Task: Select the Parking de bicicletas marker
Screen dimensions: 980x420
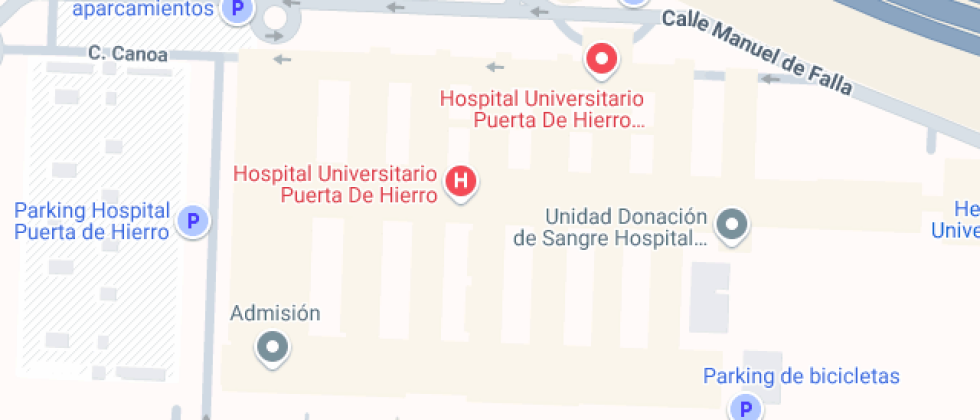Action: click(x=743, y=407)
